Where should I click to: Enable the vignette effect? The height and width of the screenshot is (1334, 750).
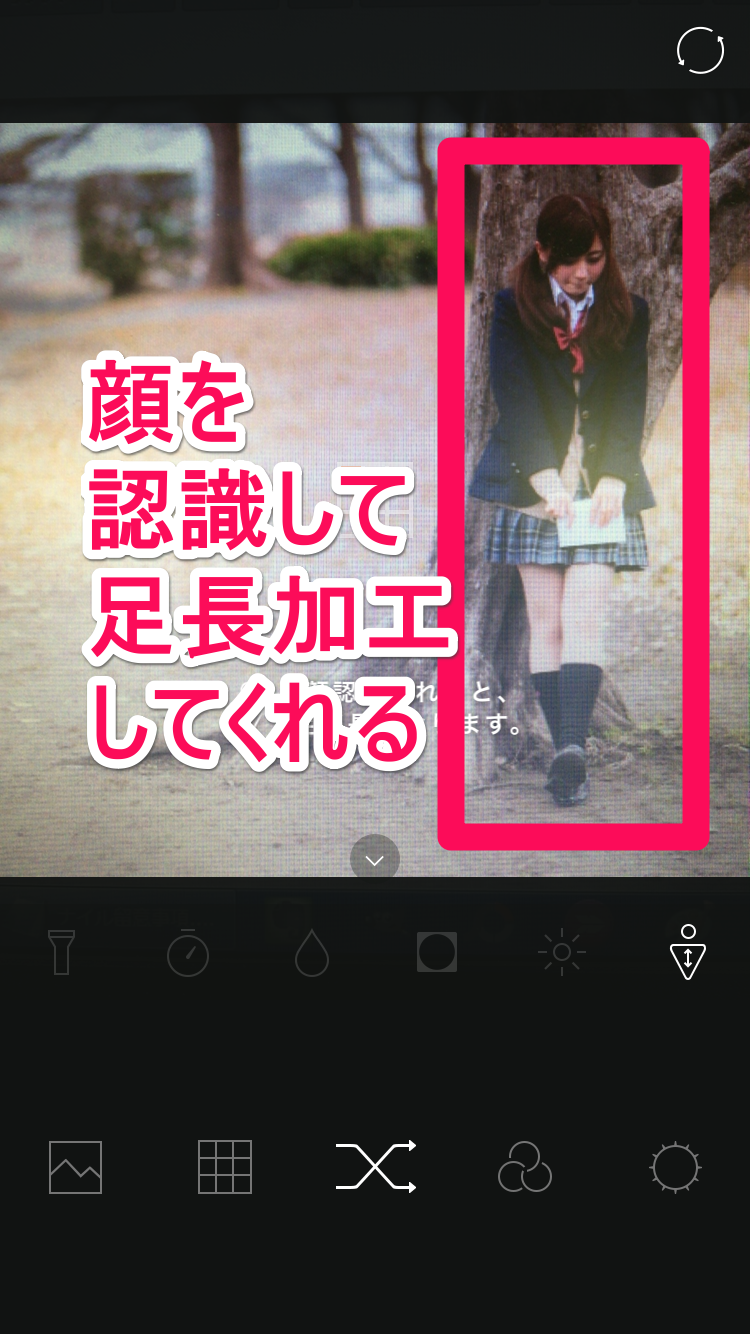click(437, 952)
